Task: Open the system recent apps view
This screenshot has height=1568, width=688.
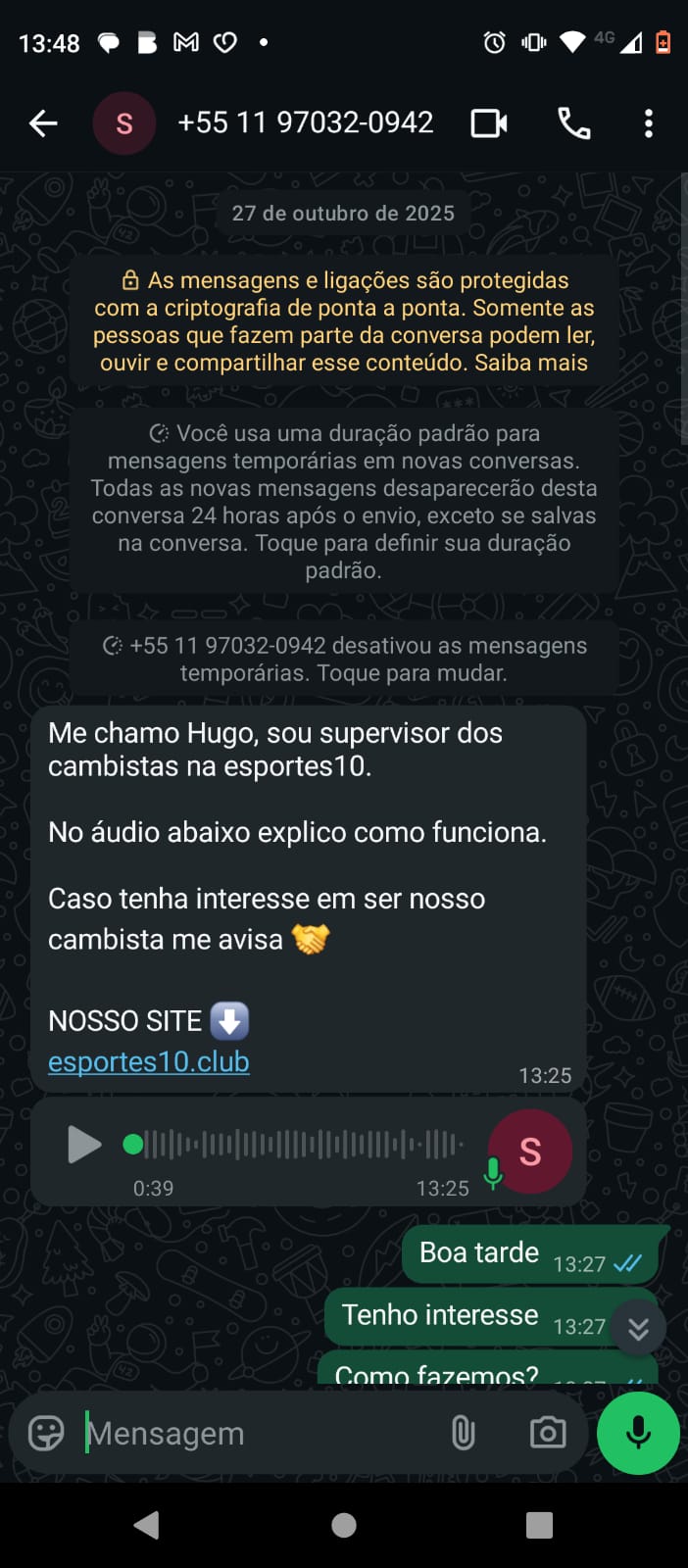Action: tap(539, 1525)
